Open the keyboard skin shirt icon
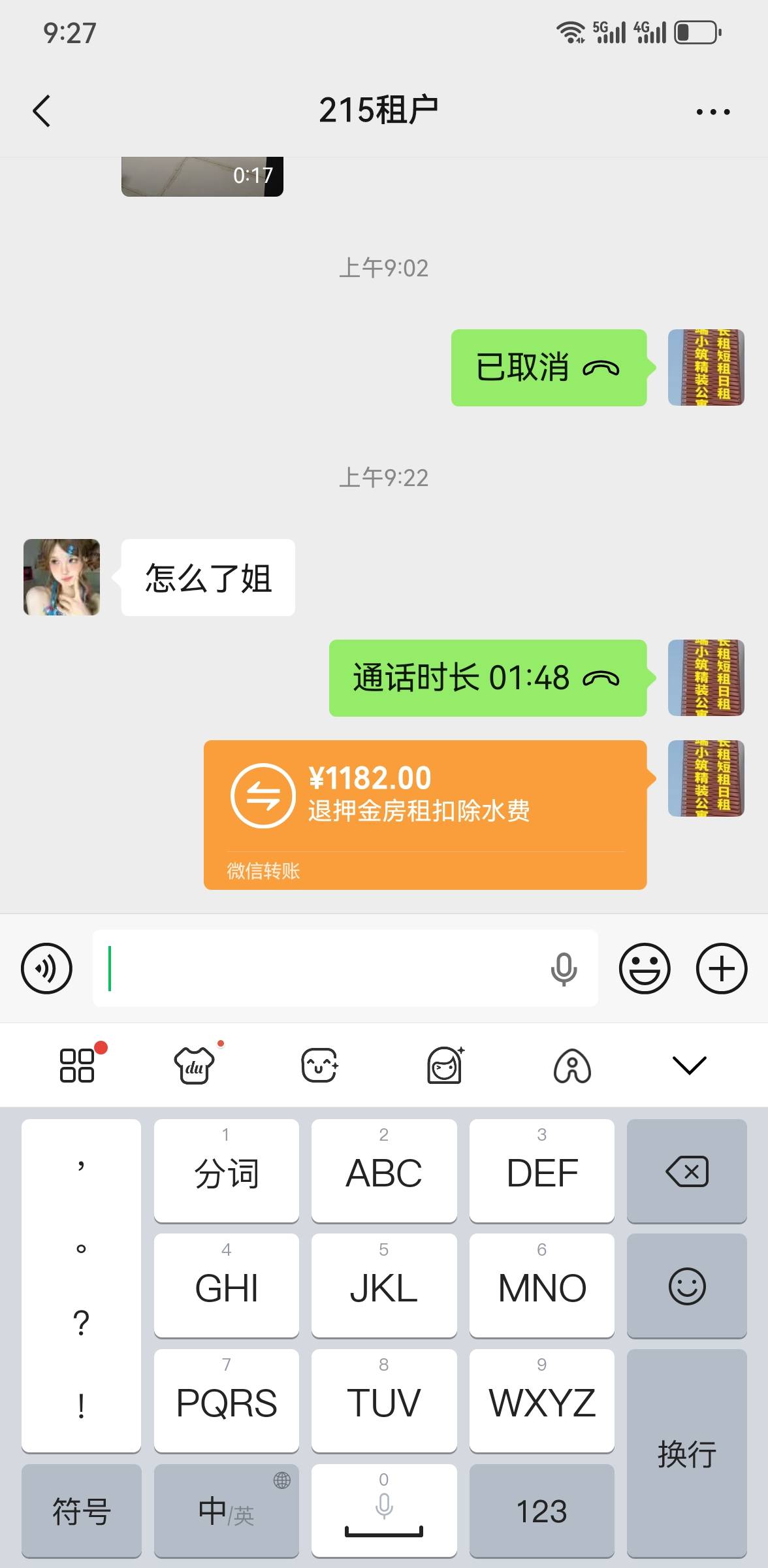 tap(194, 1066)
